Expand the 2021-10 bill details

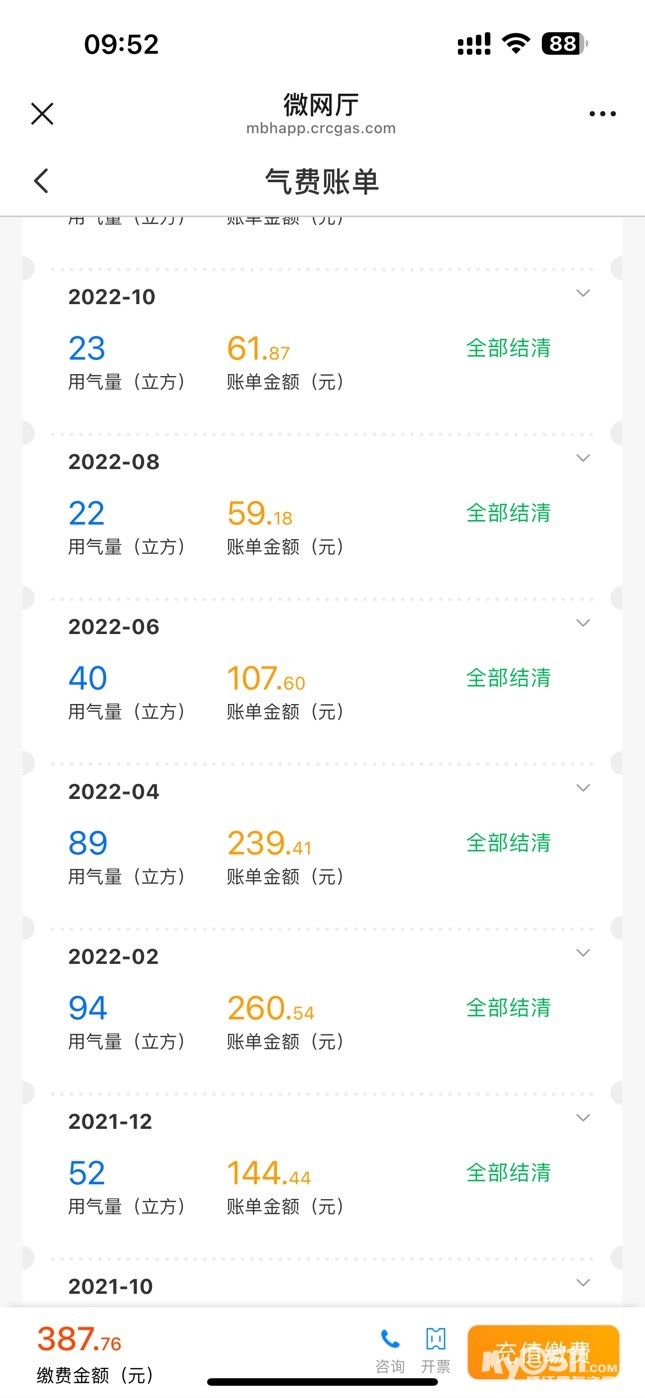pyautogui.click(x=584, y=1283)
